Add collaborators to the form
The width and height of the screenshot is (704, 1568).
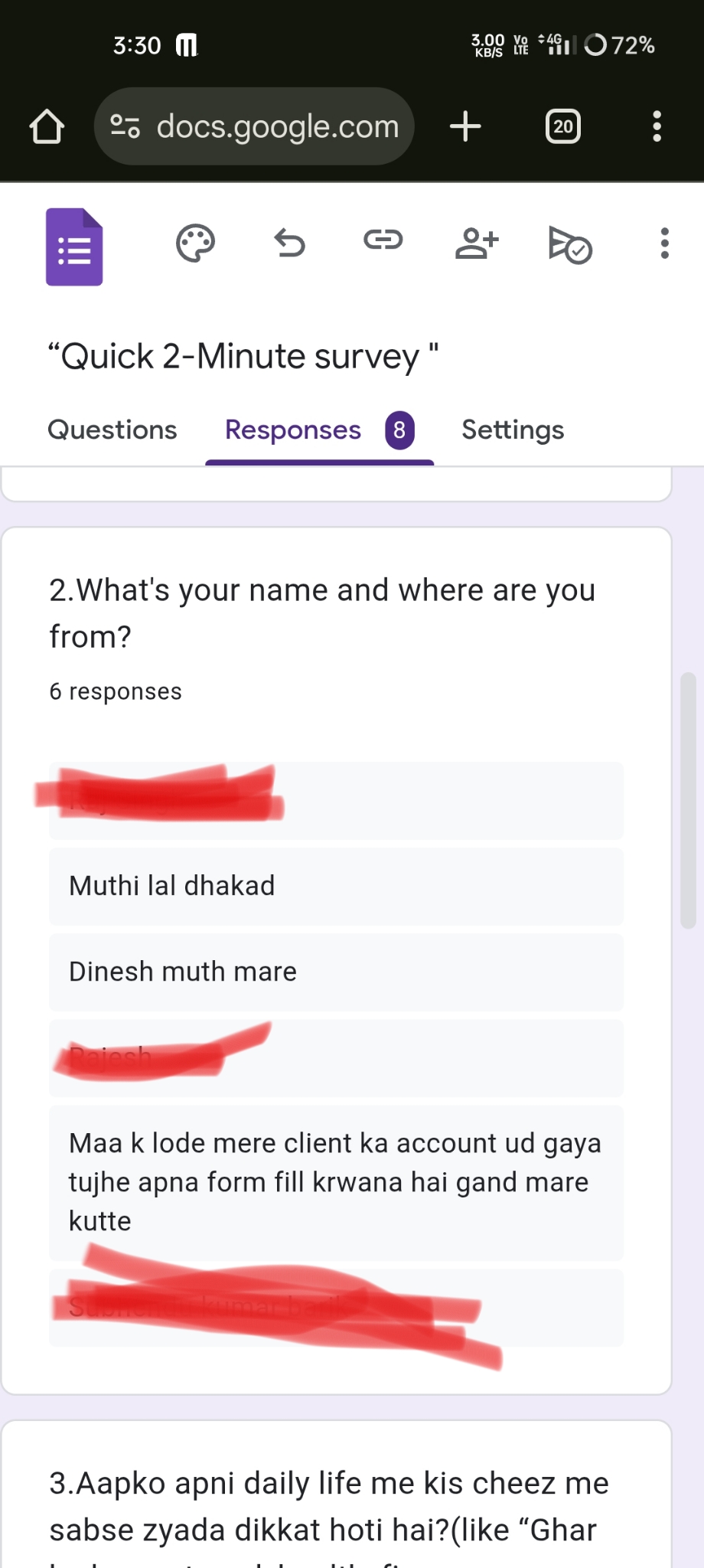477,243
